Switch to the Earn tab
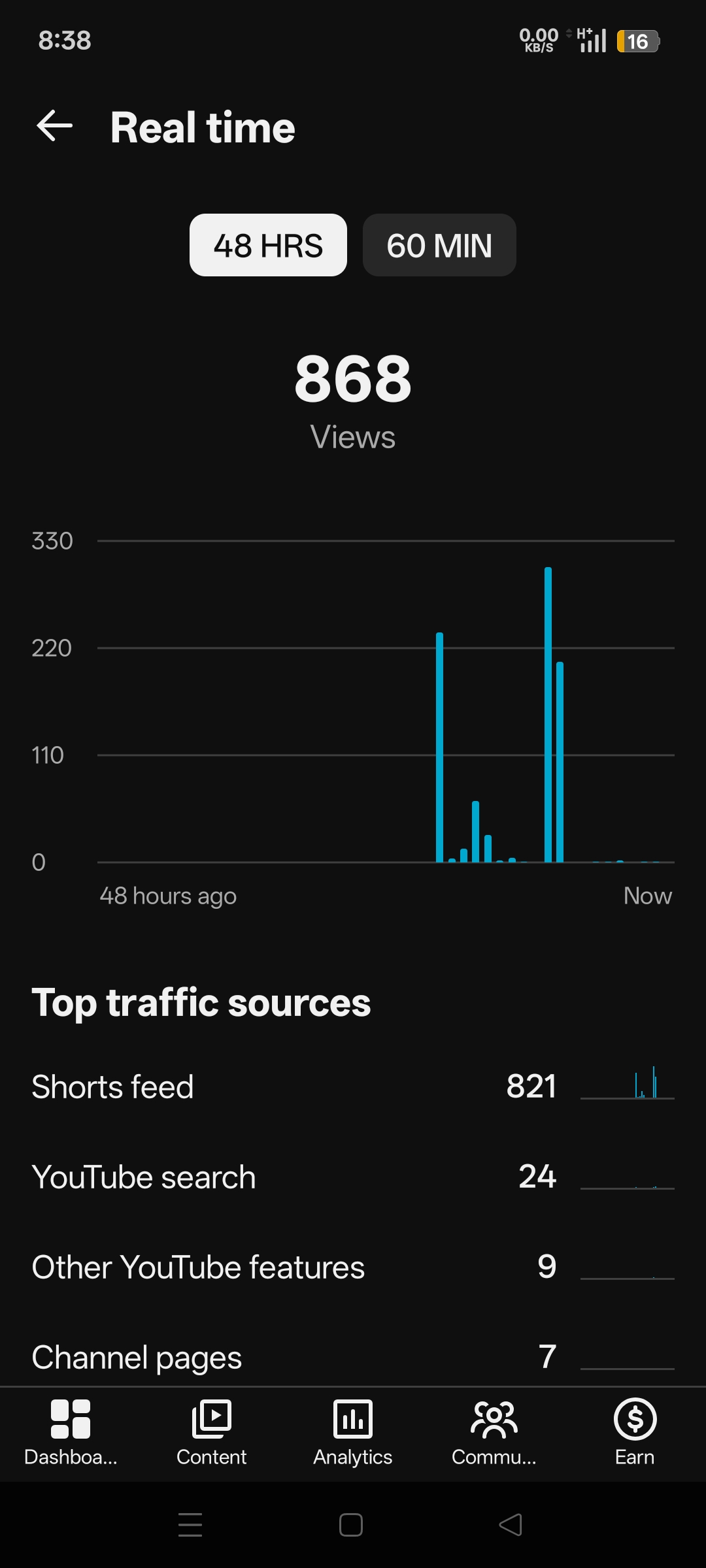Viewport: 706px width, 1568px height. click(x=635, y=1431)
